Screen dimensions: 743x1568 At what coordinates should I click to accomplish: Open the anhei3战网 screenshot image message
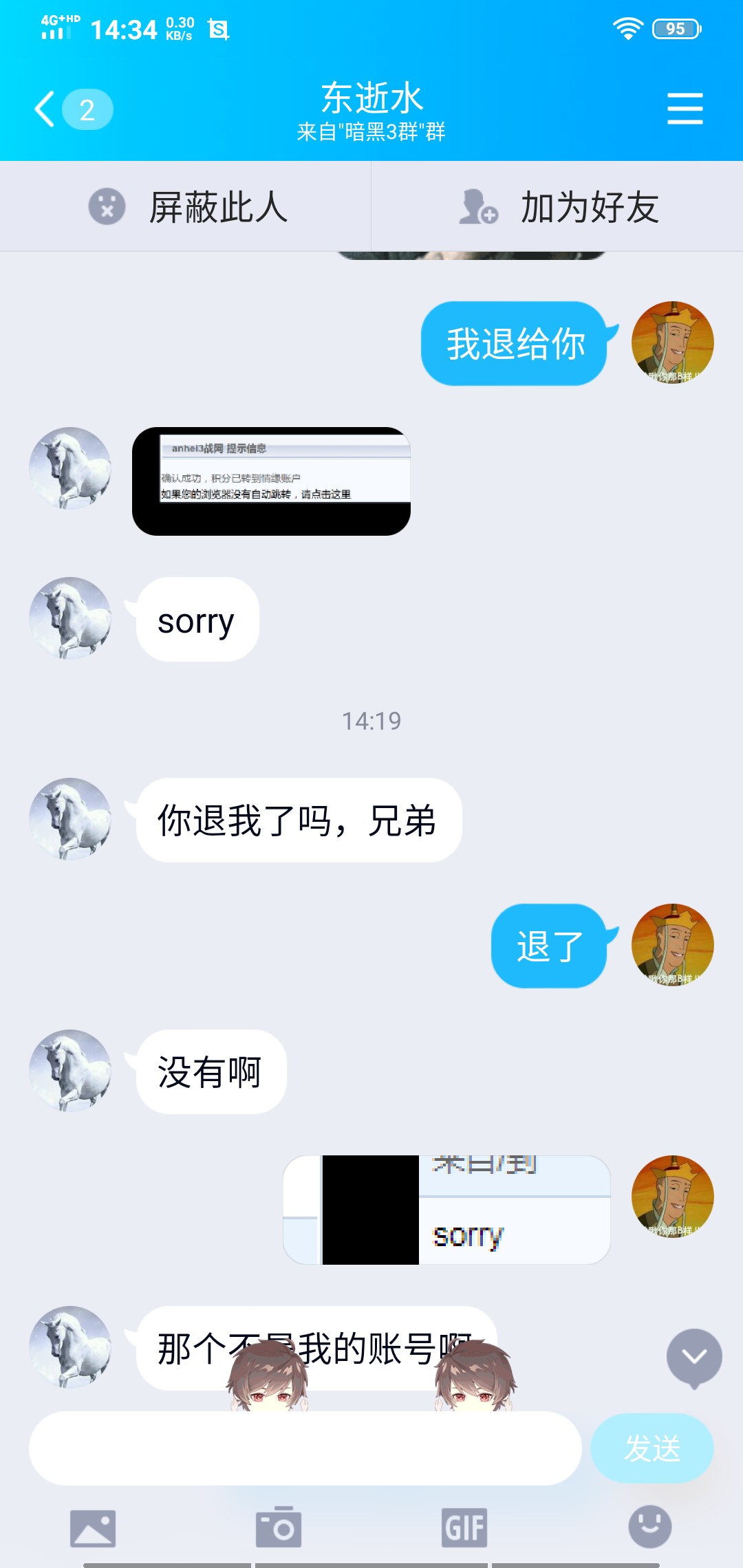click(x=271, y=481)
